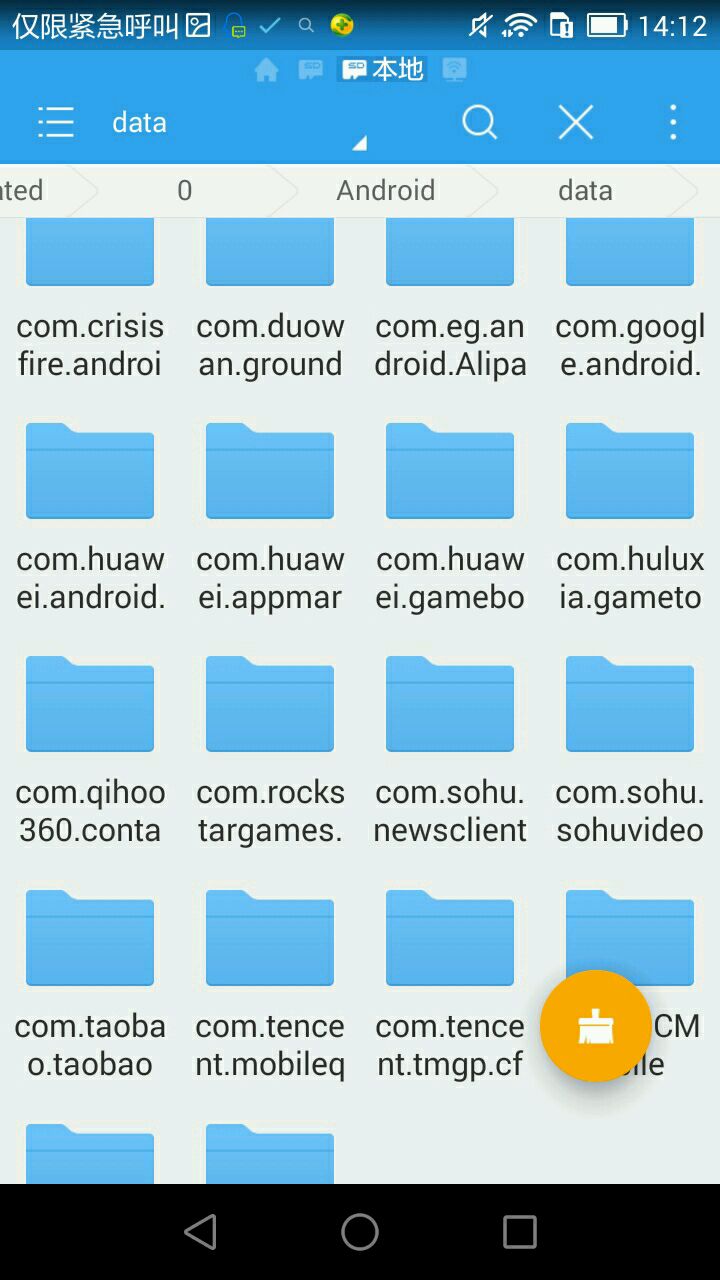Open the hamburger drawer menu
Image resolution: width=720 pixels, height=1280 pixels.
pyautogui.click(x=56, y=122)
